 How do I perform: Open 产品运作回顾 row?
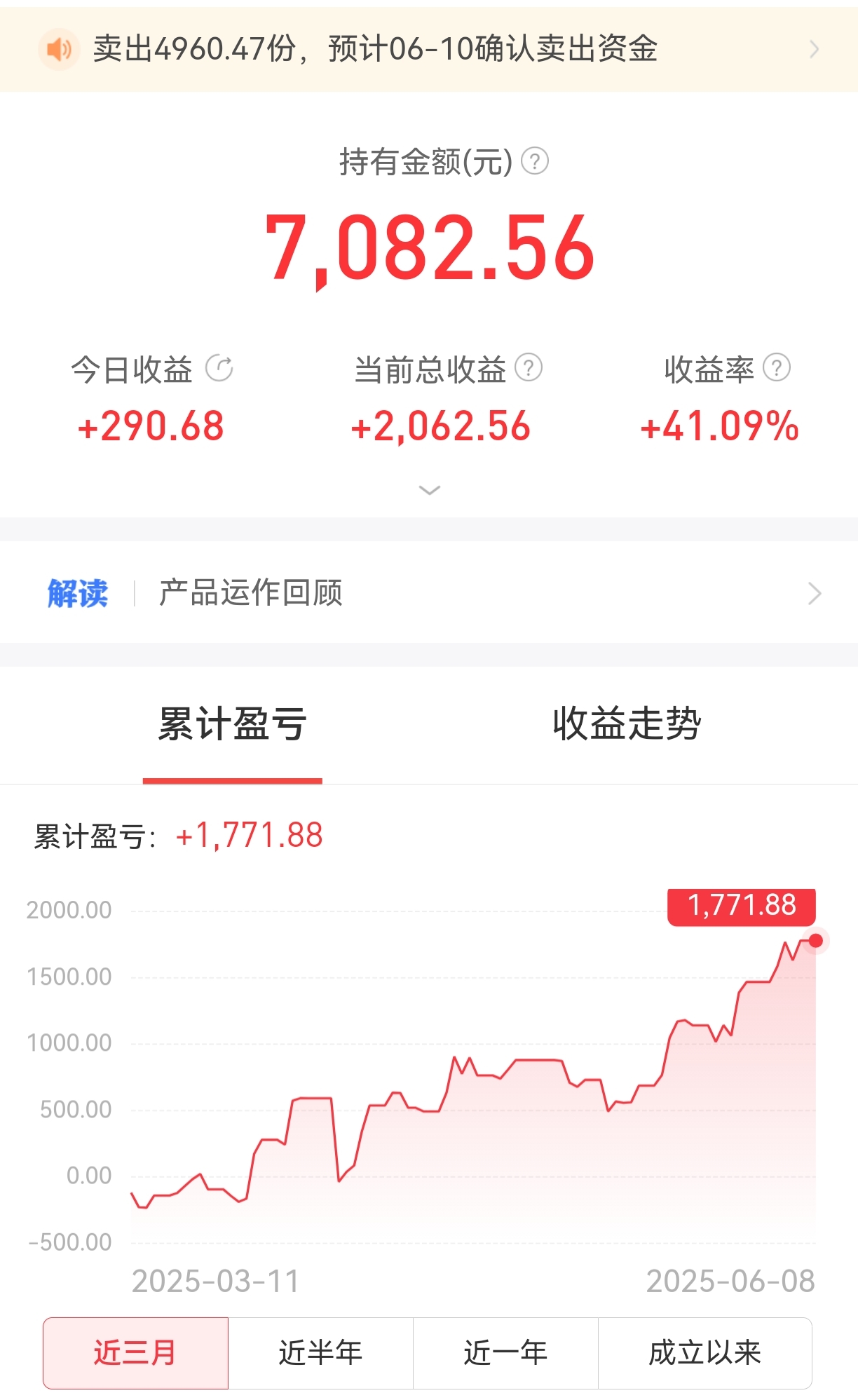pyautogui.click(x=429, y=593)
